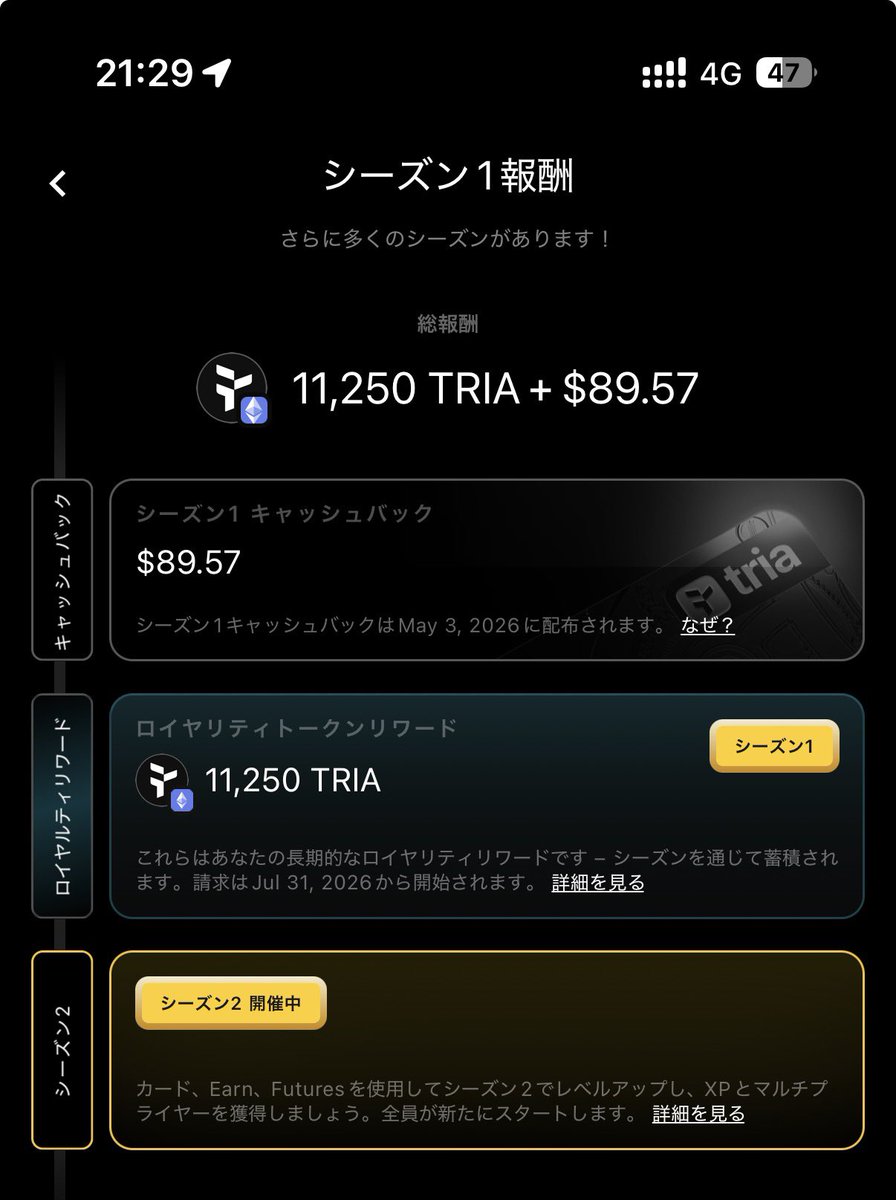The height and width of the screenshot is (1200, 896).
Task: Open 詳細を見る link in the Season 2 card
Action: coord(698,1113)
